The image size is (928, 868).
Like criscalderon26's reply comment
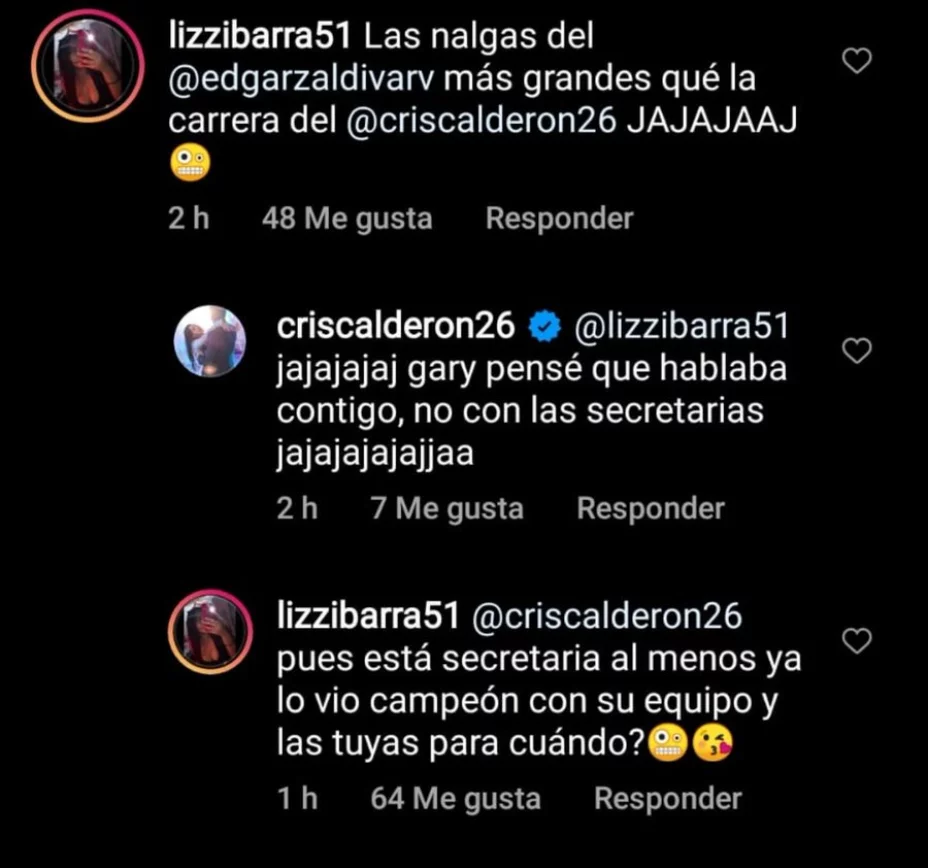click(857, 350)
